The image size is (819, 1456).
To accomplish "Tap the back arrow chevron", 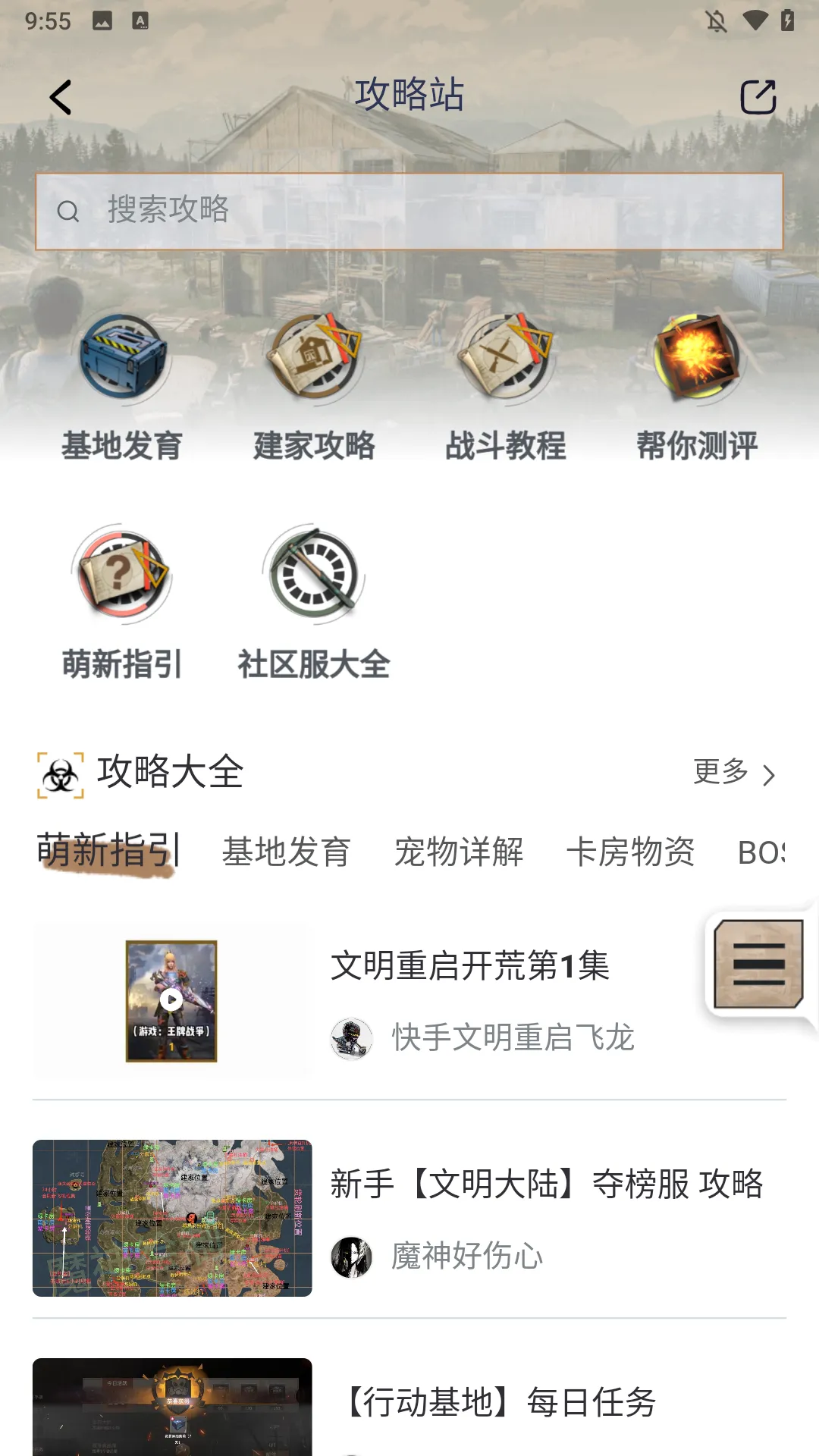I will click(61, 97).
